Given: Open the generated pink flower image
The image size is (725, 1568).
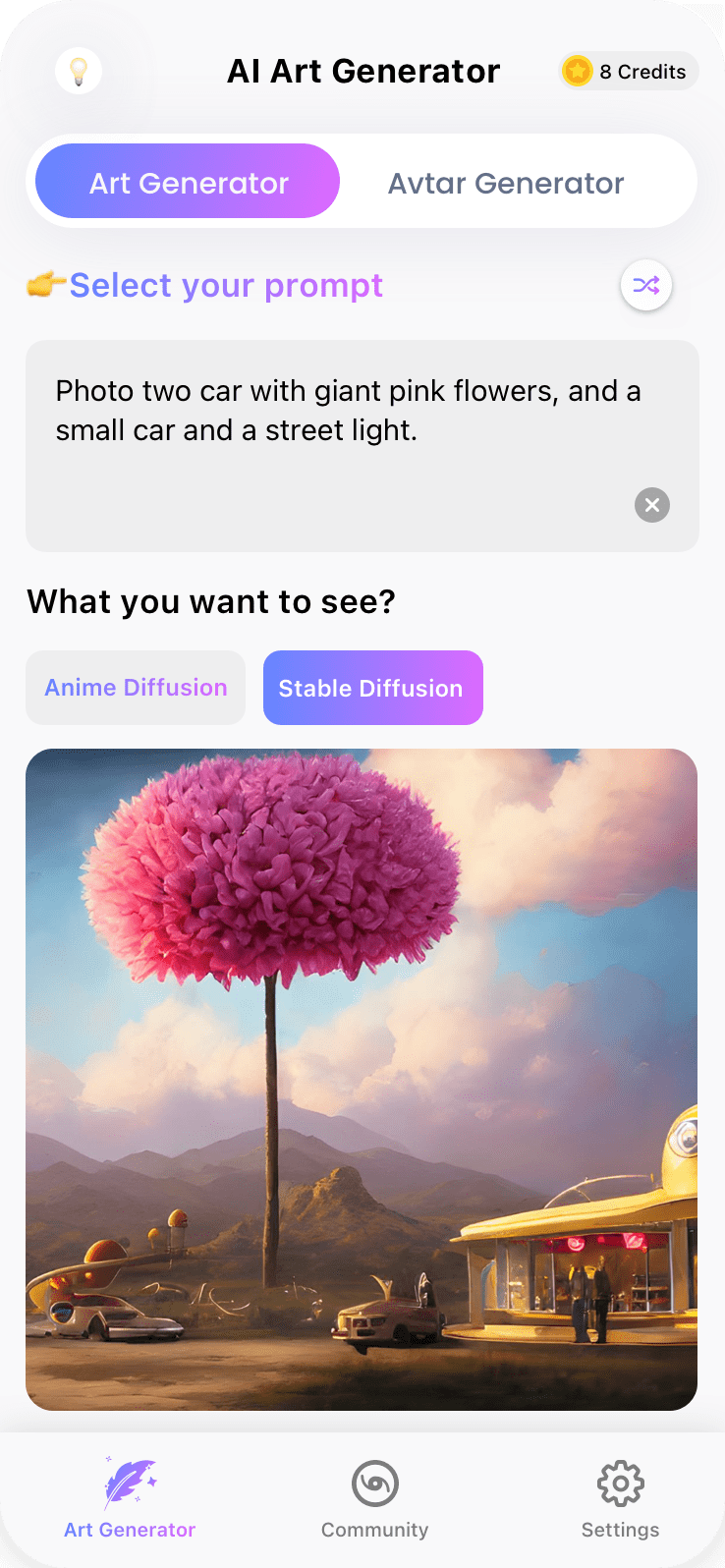Looking at the screenshot, I should coord(362,1079).
